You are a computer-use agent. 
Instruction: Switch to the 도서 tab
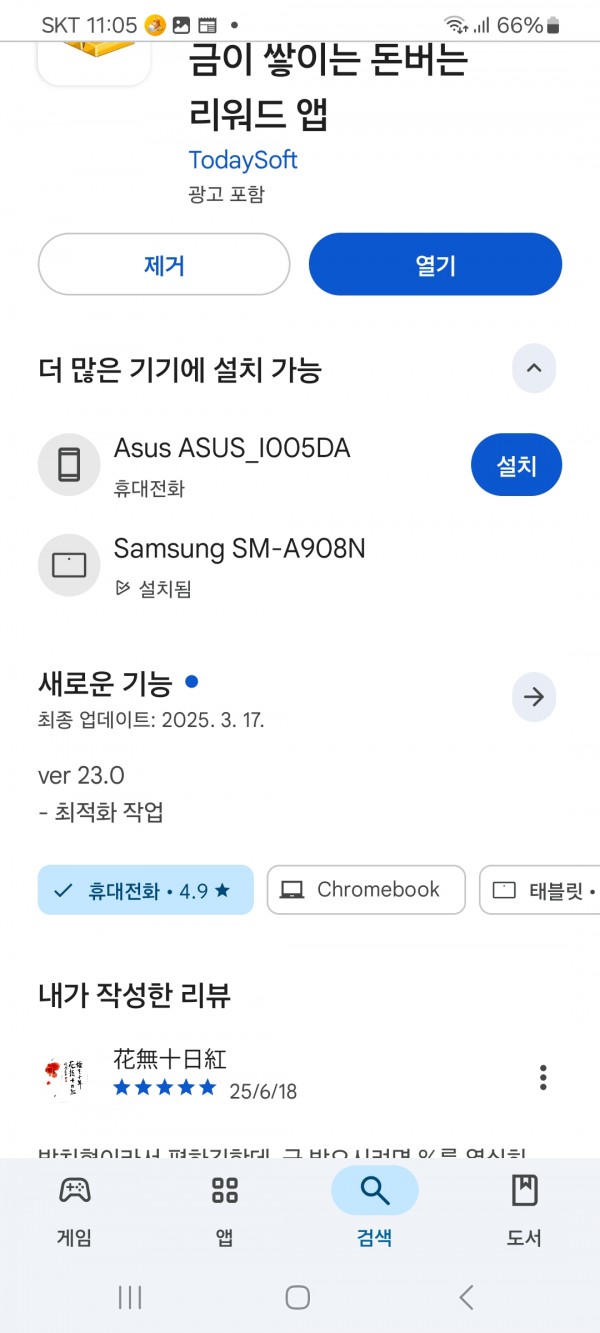click(x=524, y=1211)
